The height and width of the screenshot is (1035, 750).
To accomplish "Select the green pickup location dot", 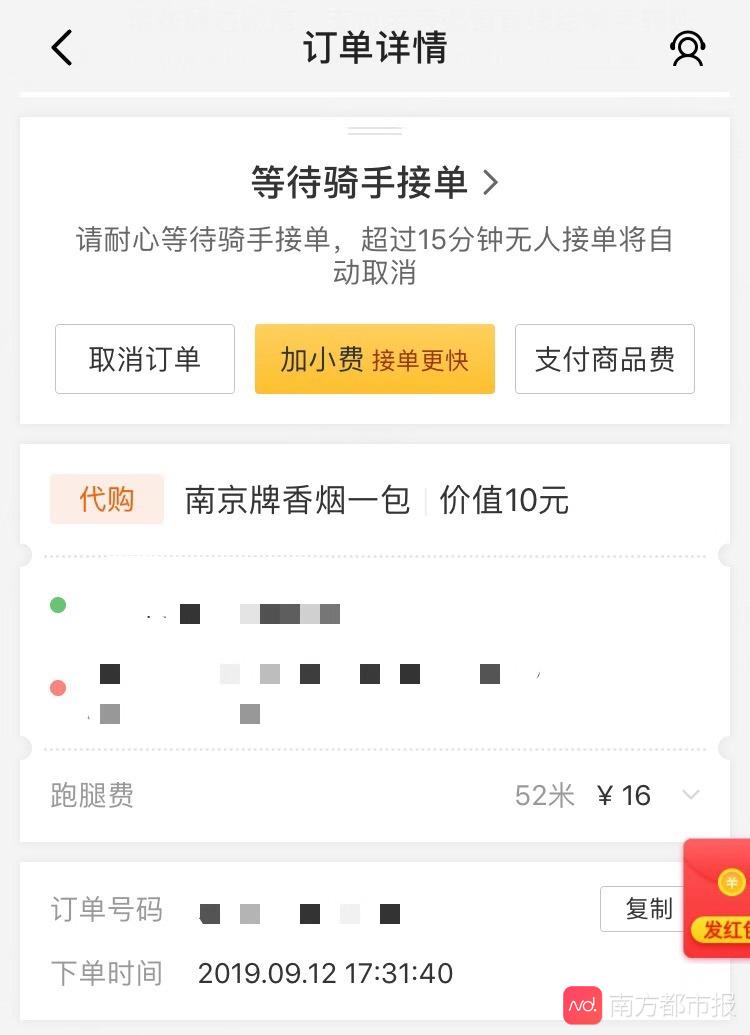I will [x=58, y=605].
